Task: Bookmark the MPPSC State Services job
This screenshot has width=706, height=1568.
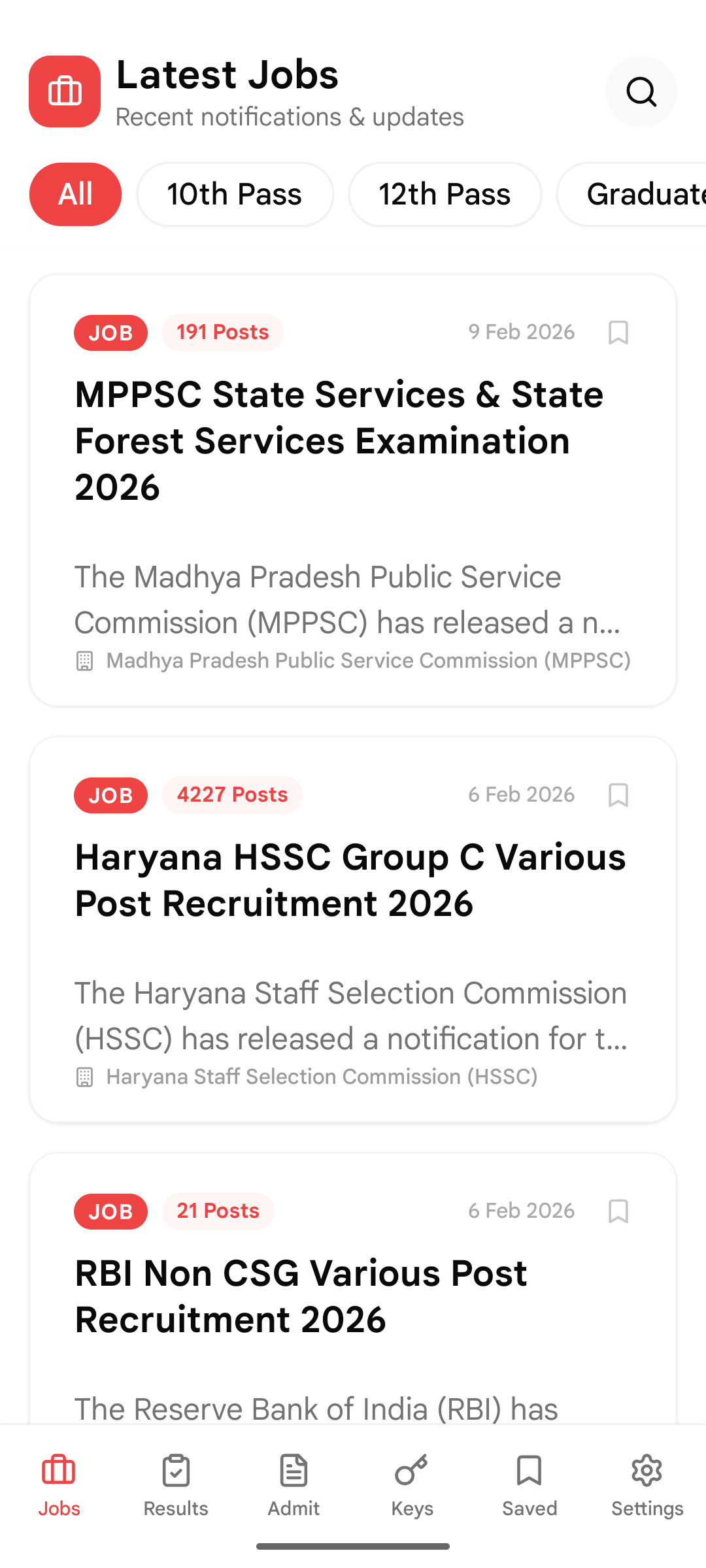Action: click(618, 333)
